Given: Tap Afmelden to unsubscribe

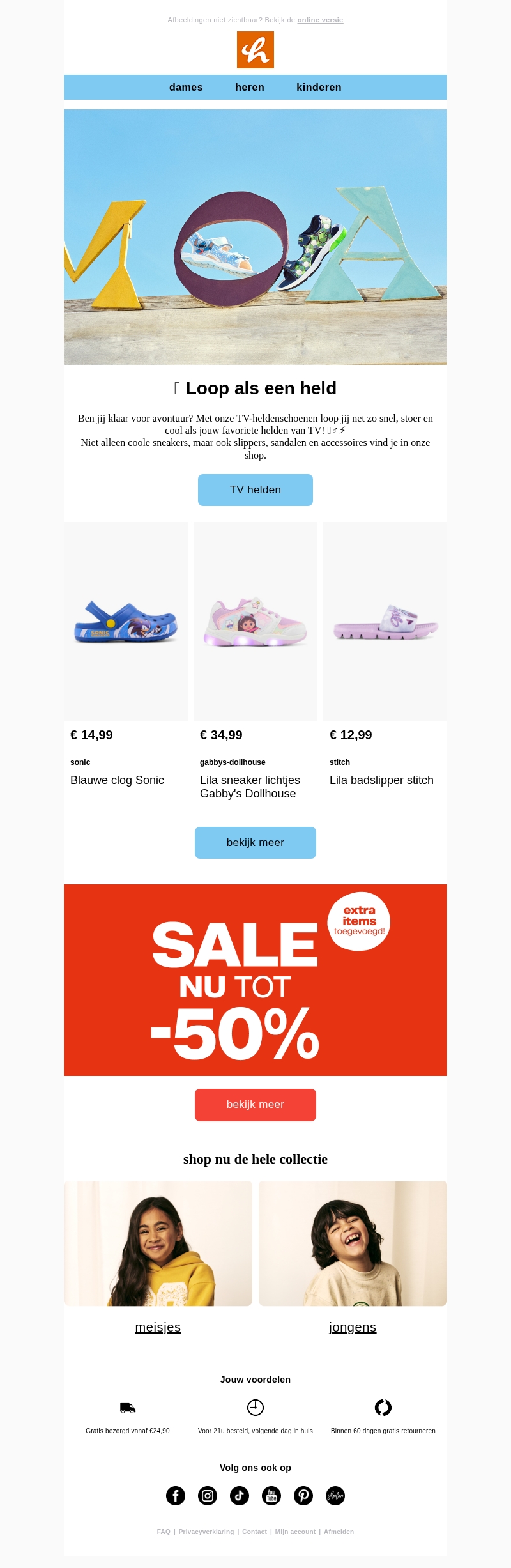Looking at the screenshot, I should tap(339, 1532).
